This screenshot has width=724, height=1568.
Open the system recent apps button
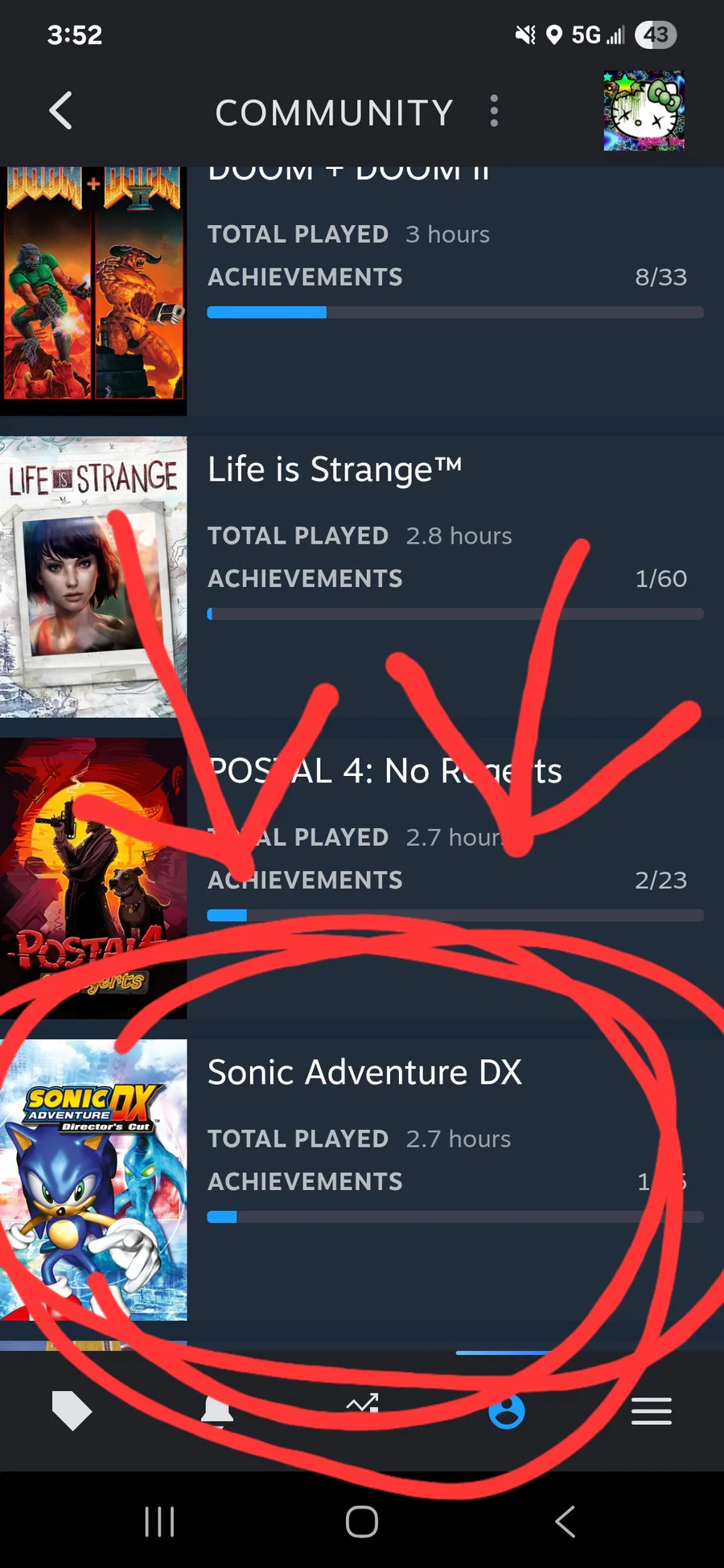click(x=159, y=1521)
